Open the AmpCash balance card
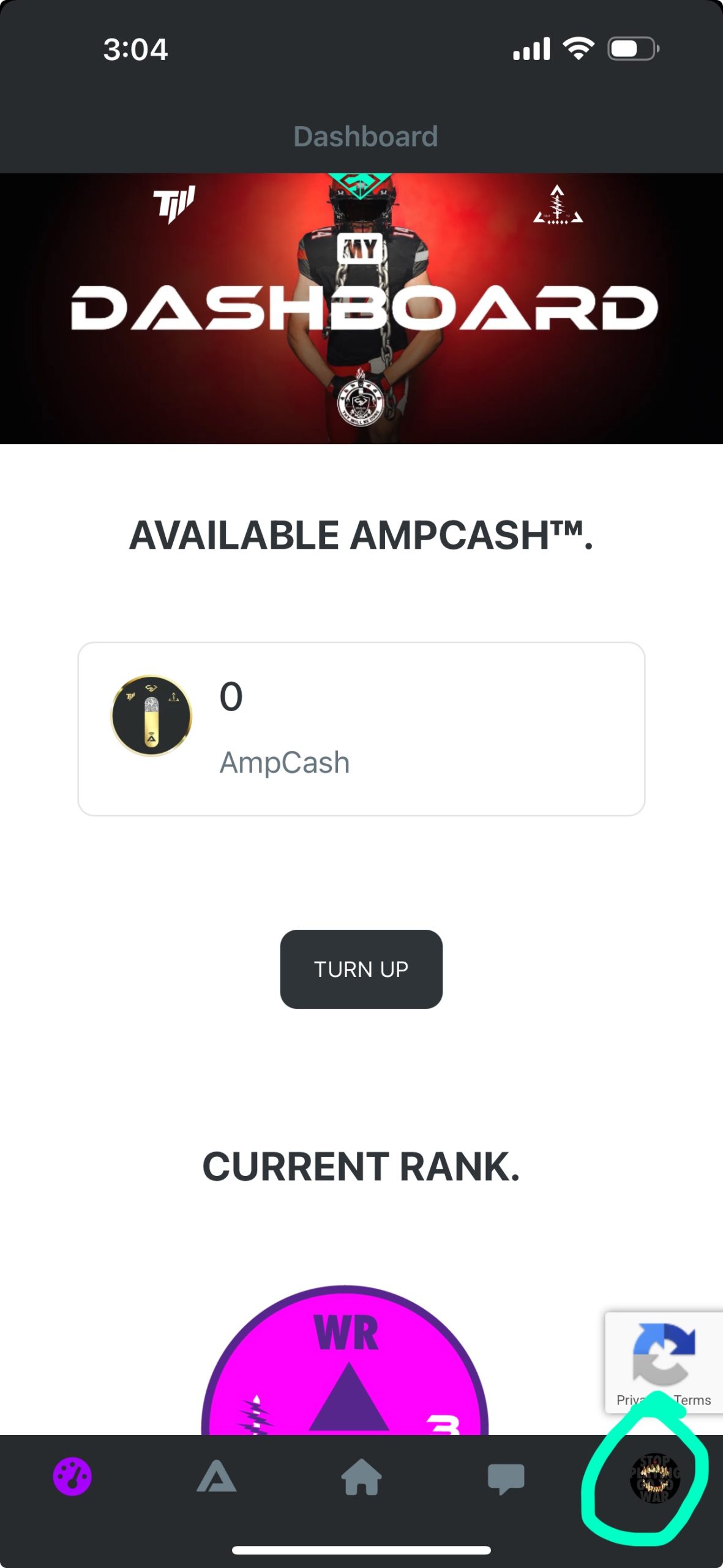This screenshot has height=1568, width=723. click(x=361, y=729)
